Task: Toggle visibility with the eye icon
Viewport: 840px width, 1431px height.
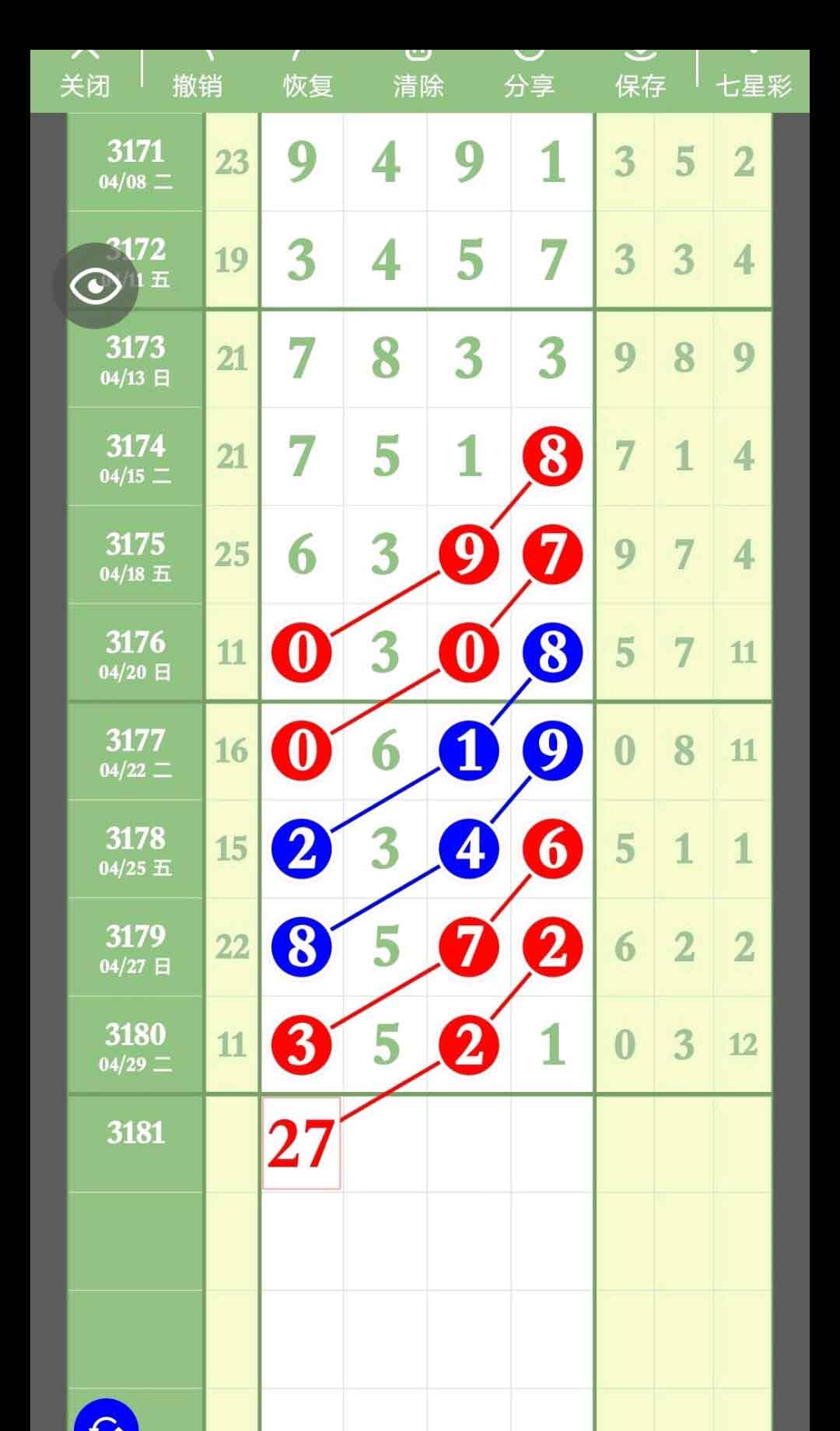Action: pos(95,285)
